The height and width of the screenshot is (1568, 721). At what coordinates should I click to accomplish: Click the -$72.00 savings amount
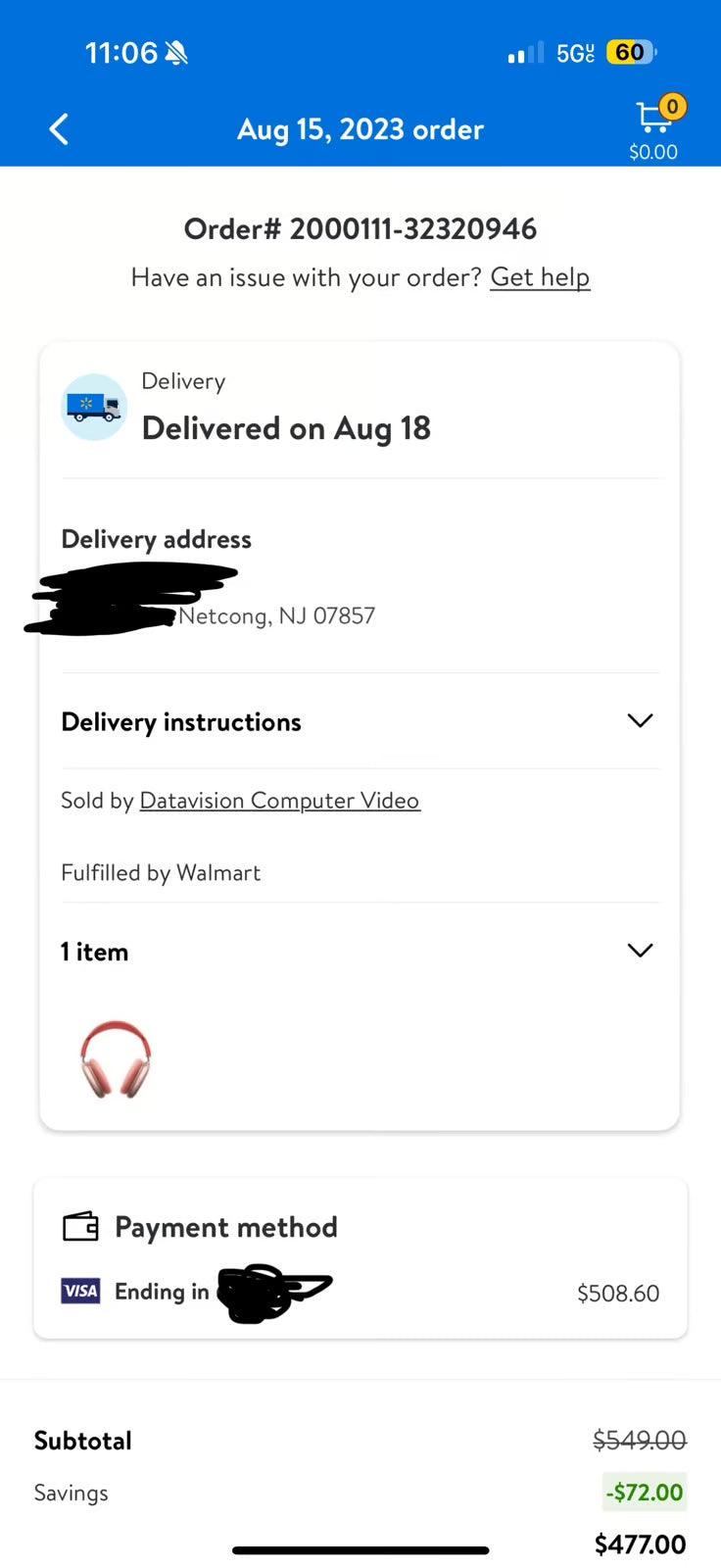coord(644,1492)
